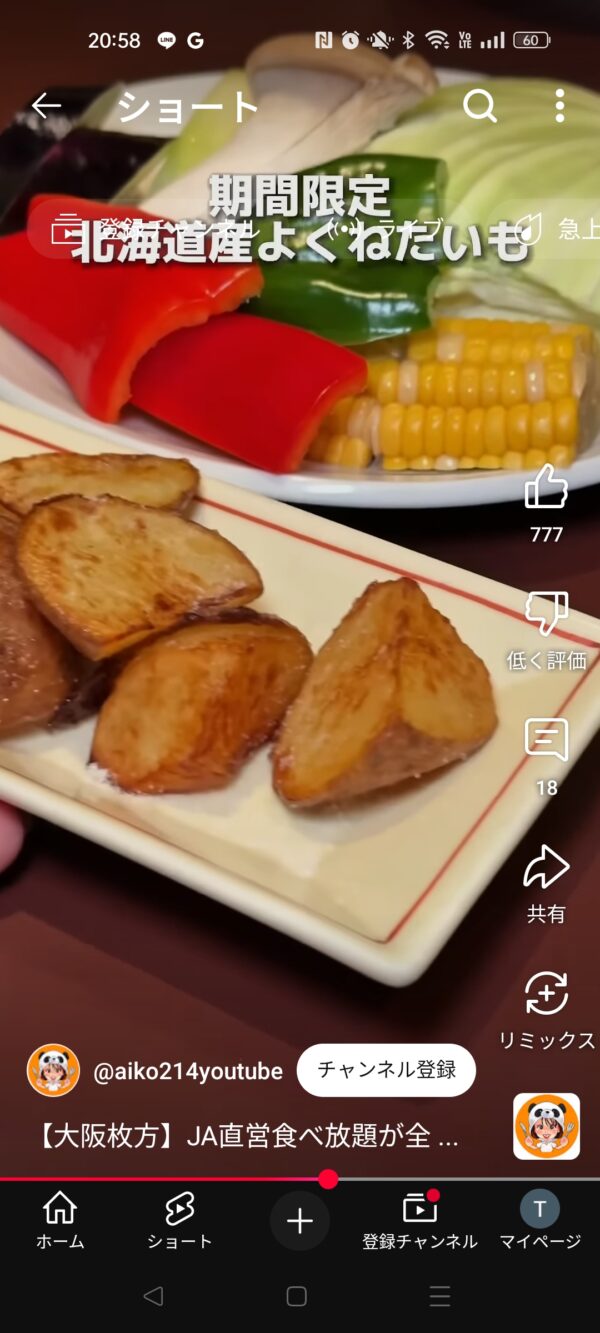Image resolution: width=600 pixels, height=1333 pixels.
Task: Open the search icon
Action: pos(480,106)
